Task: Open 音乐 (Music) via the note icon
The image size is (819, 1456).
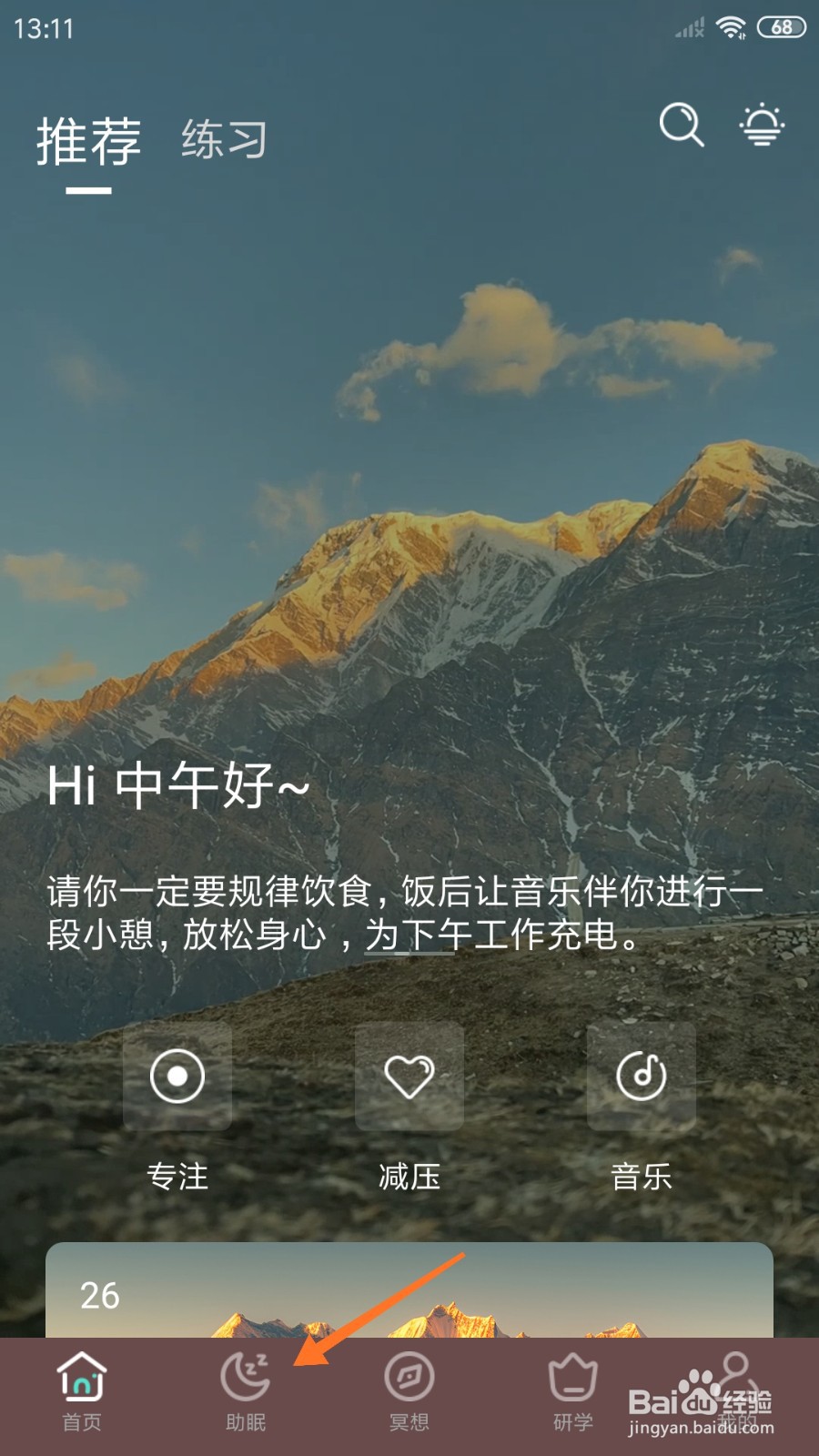Action: click(642, 1077)
